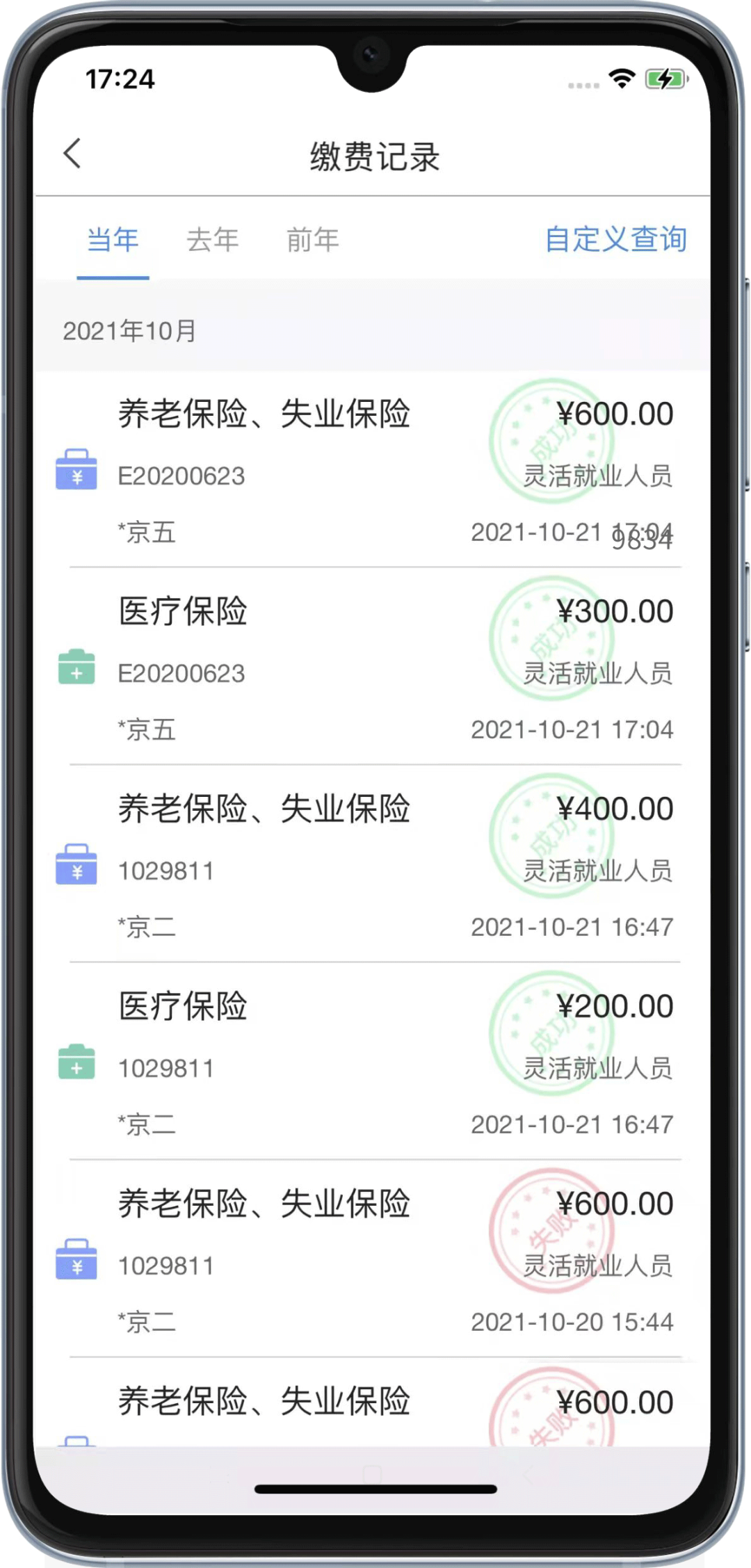Viewport: 751px width, 1568px height.
Task: Open 自定义查询
Action: click(x=616, y=239)
